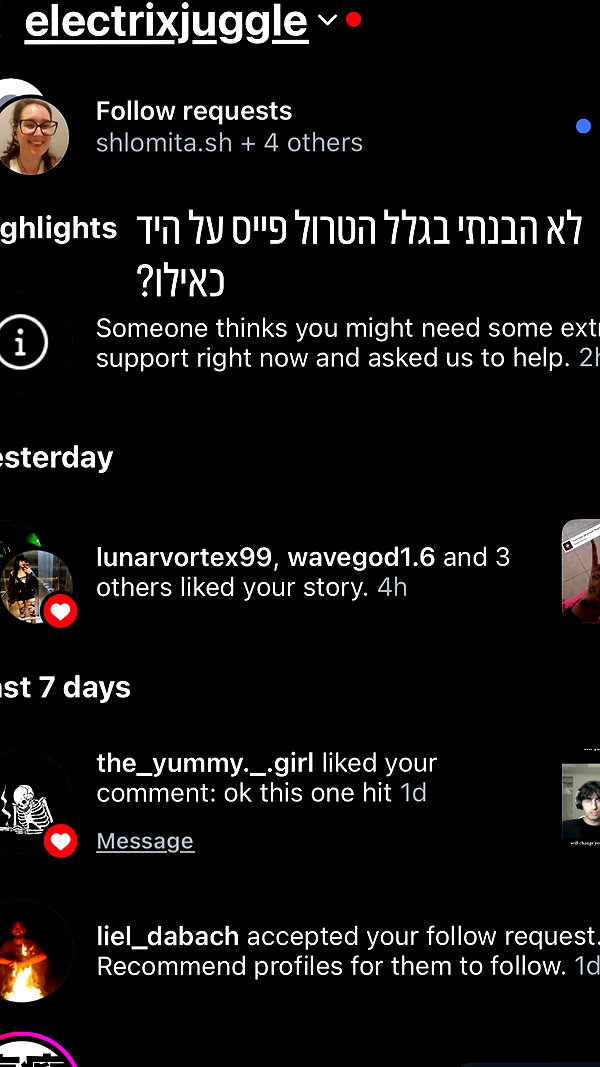View the story thumbnail beside lunarvortex99's likes
This screenshot has height=1067, width=600.
pos(581,571)
